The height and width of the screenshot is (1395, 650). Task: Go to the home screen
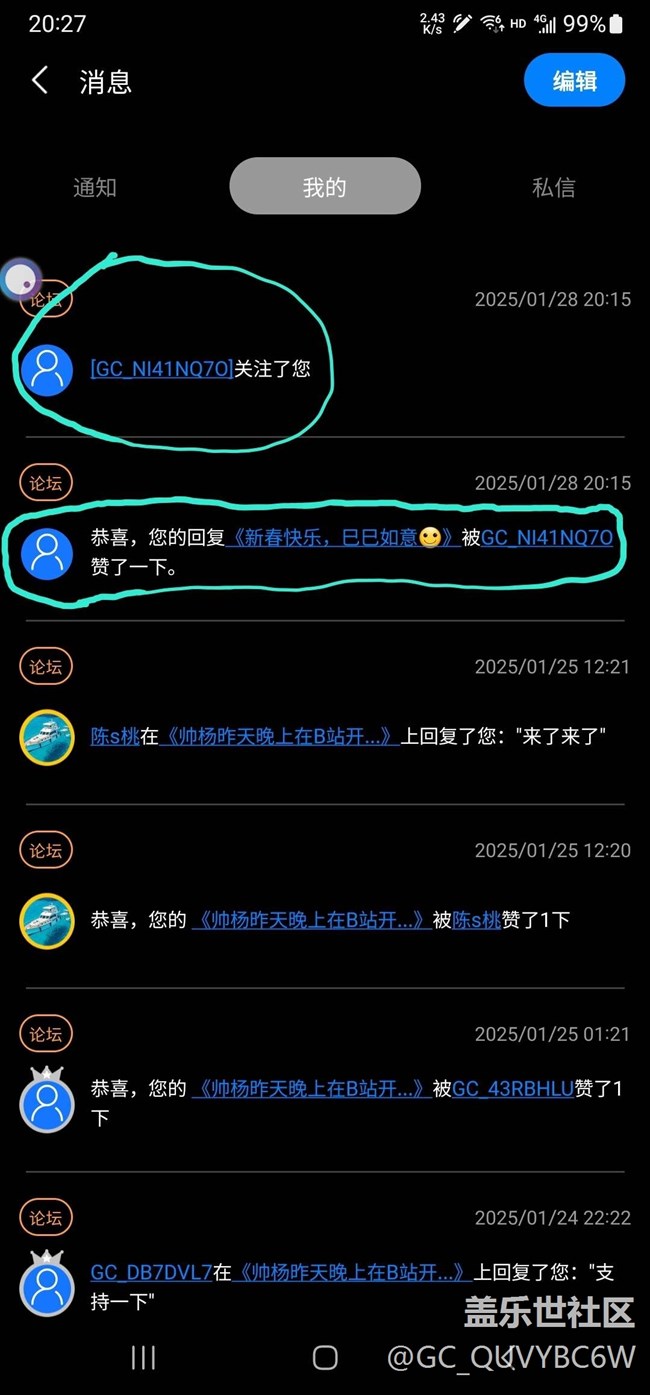[325, 1357]
